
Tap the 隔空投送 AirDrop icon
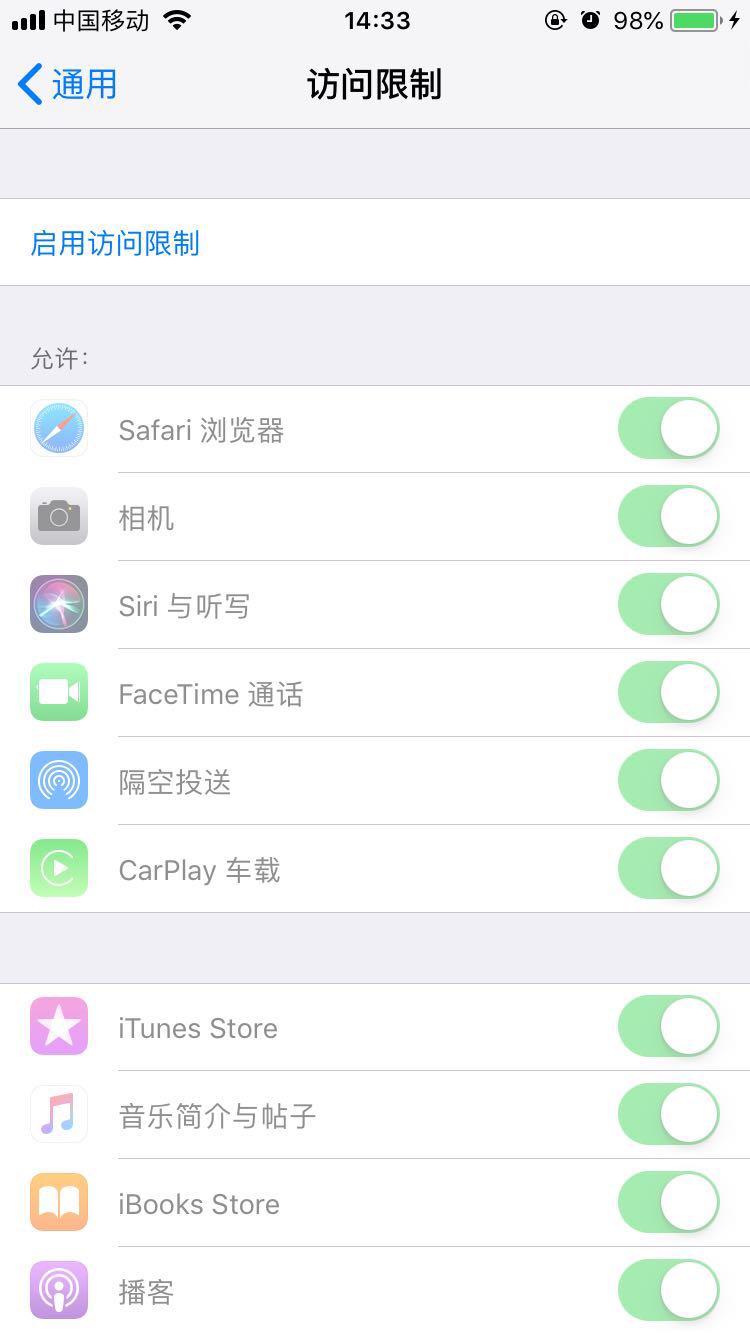pos(58,780)
